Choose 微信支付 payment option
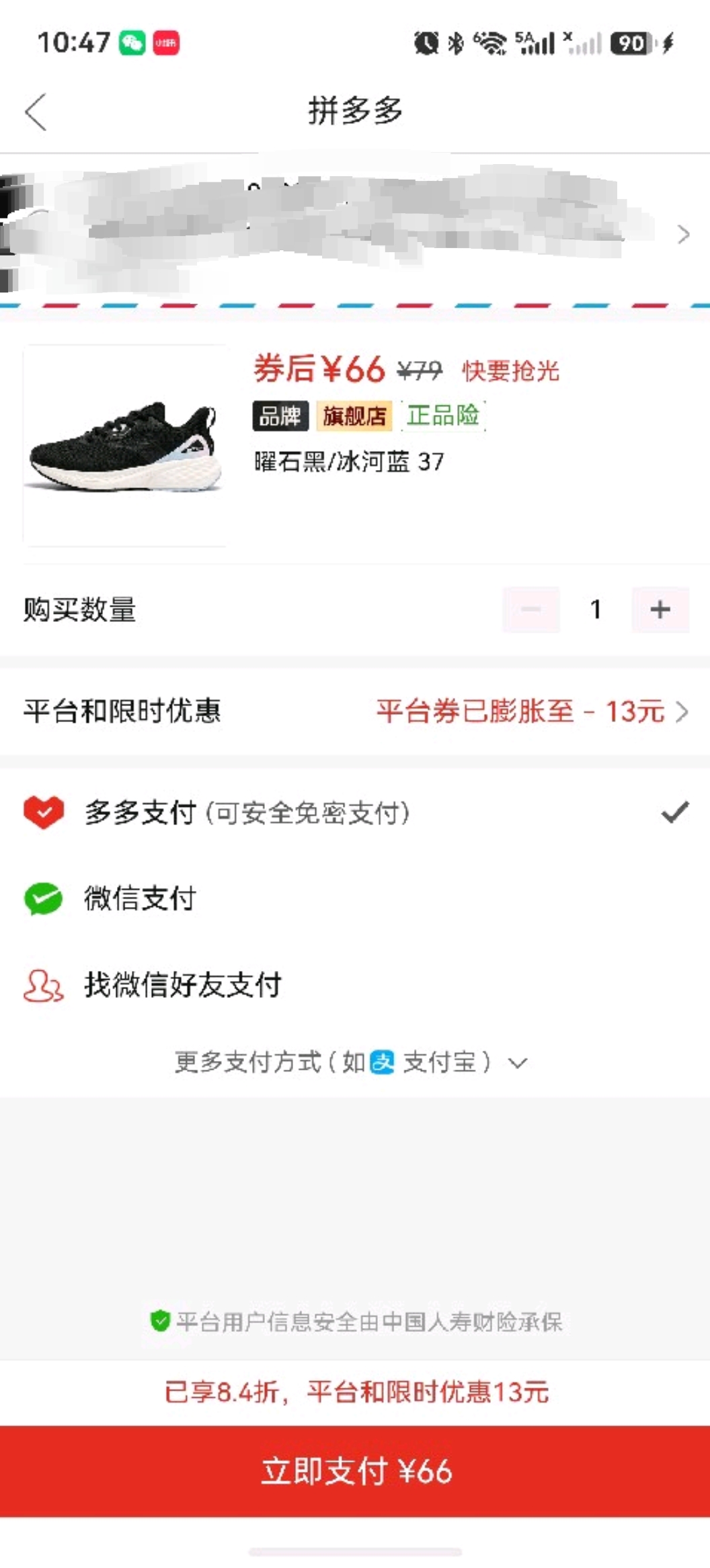The image size is (710, 1568). click(x=355, y=898)
